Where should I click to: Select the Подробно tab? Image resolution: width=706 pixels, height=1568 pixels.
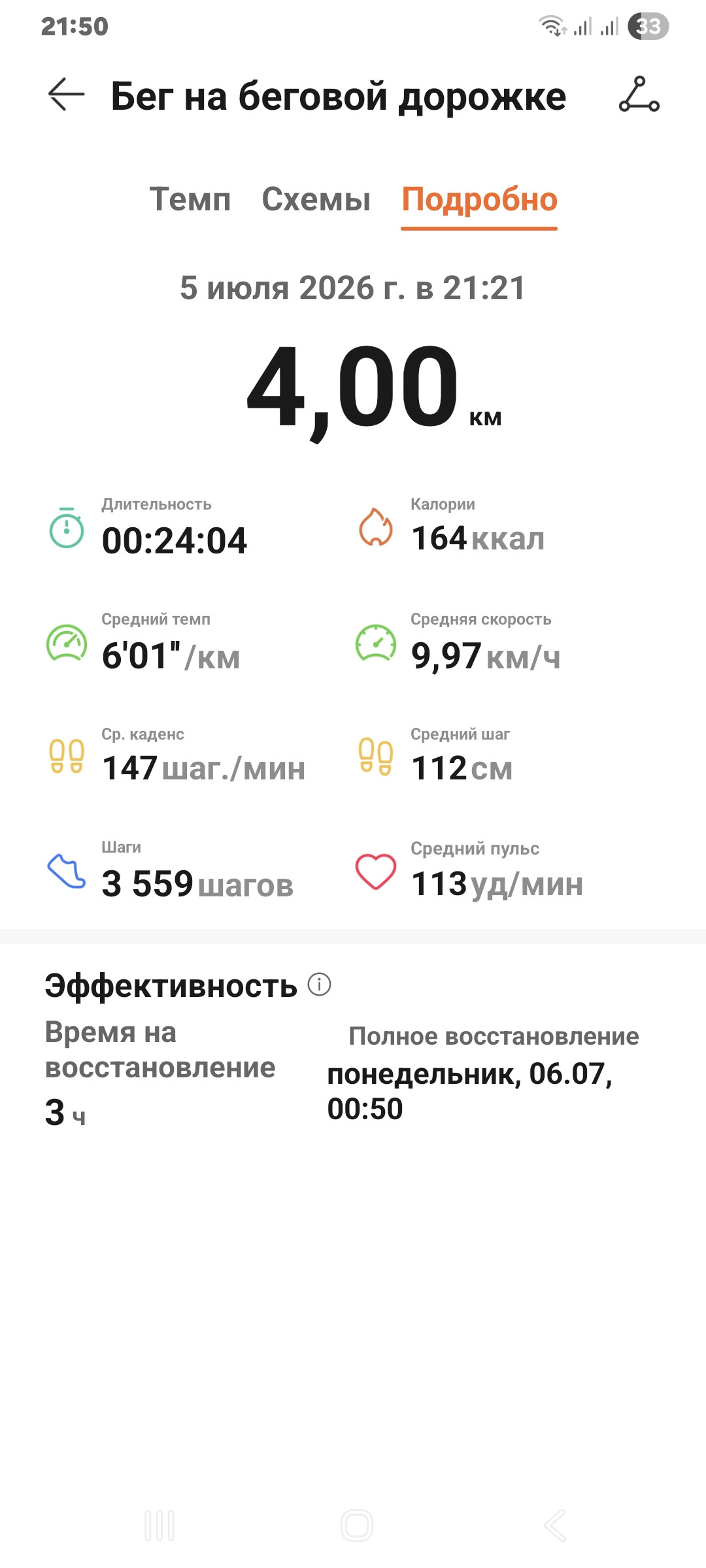click(479, 201)
